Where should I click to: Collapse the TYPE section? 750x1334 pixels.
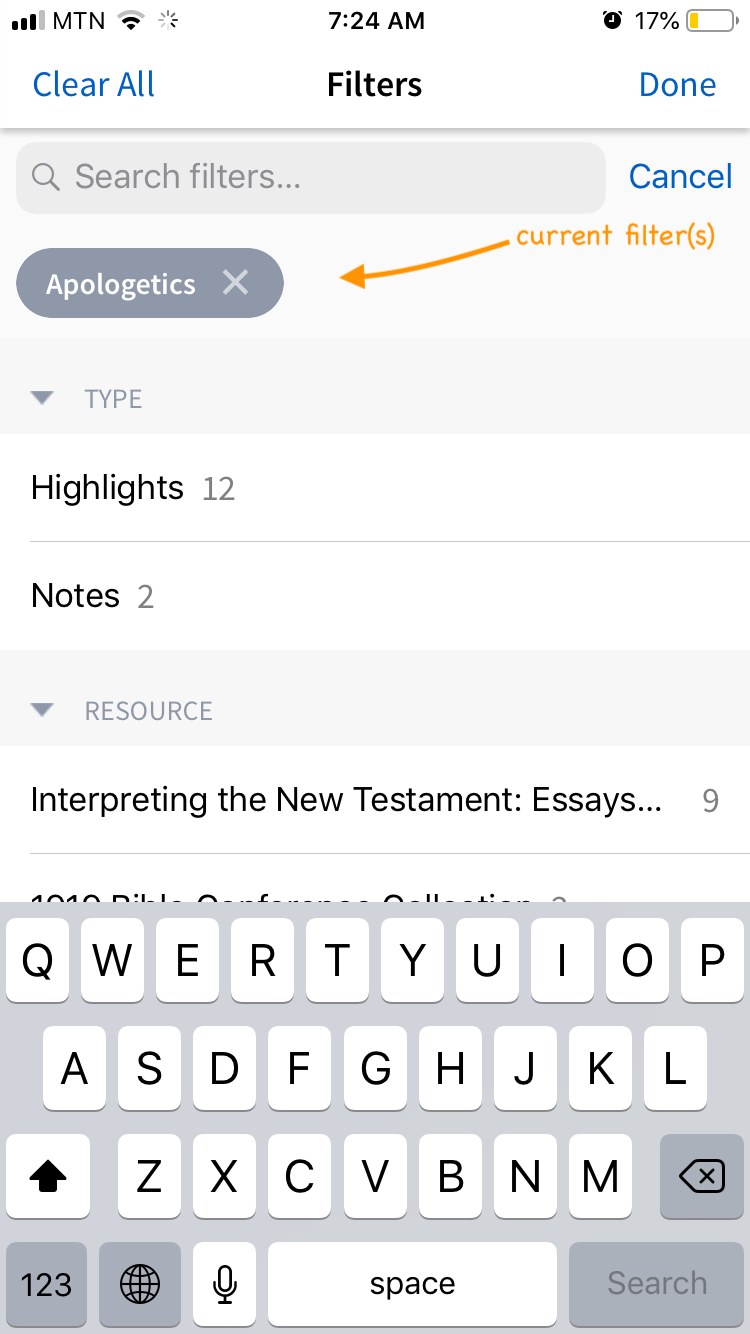click(42, 398)
